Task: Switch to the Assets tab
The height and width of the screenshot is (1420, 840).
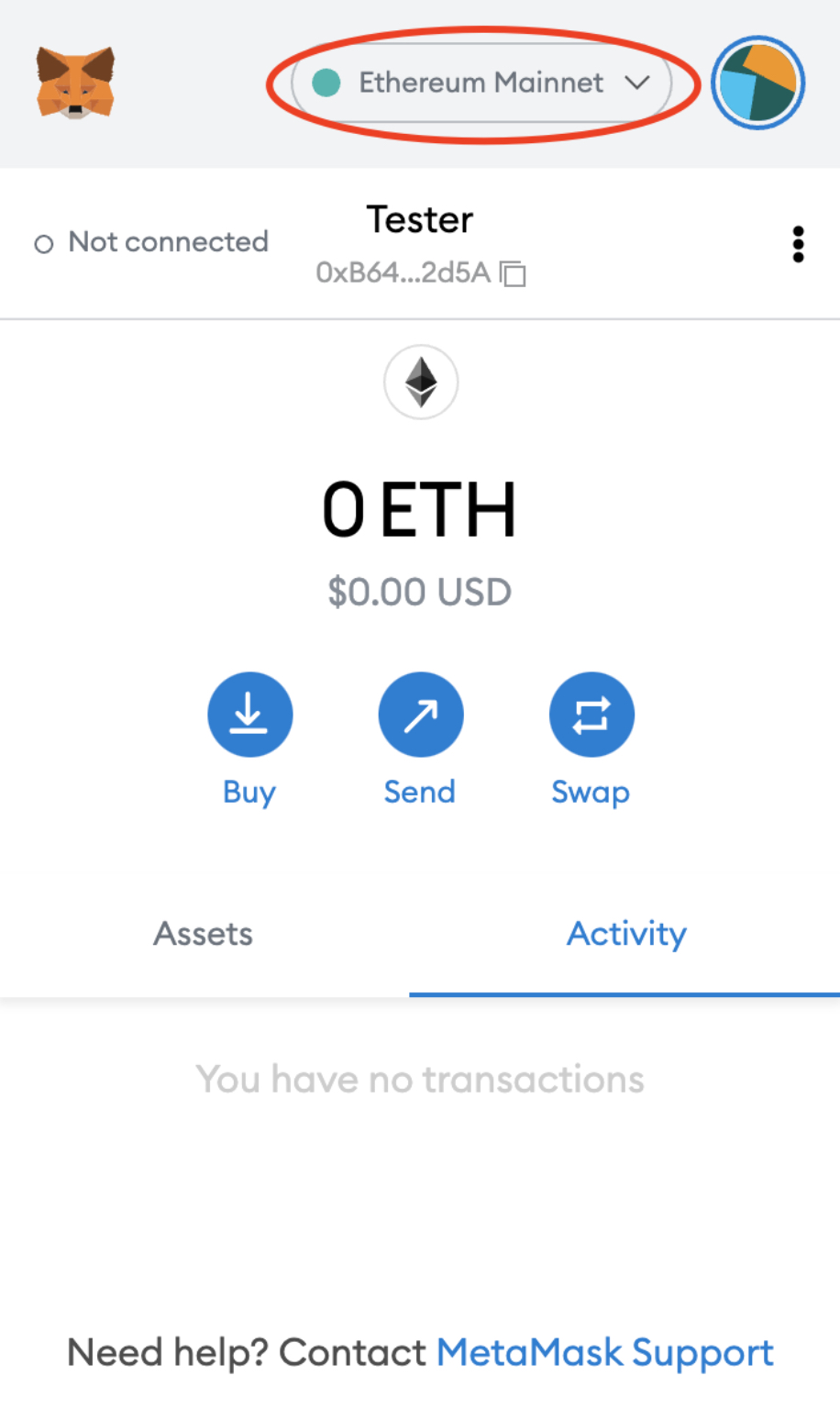Action: click(204, 934)
